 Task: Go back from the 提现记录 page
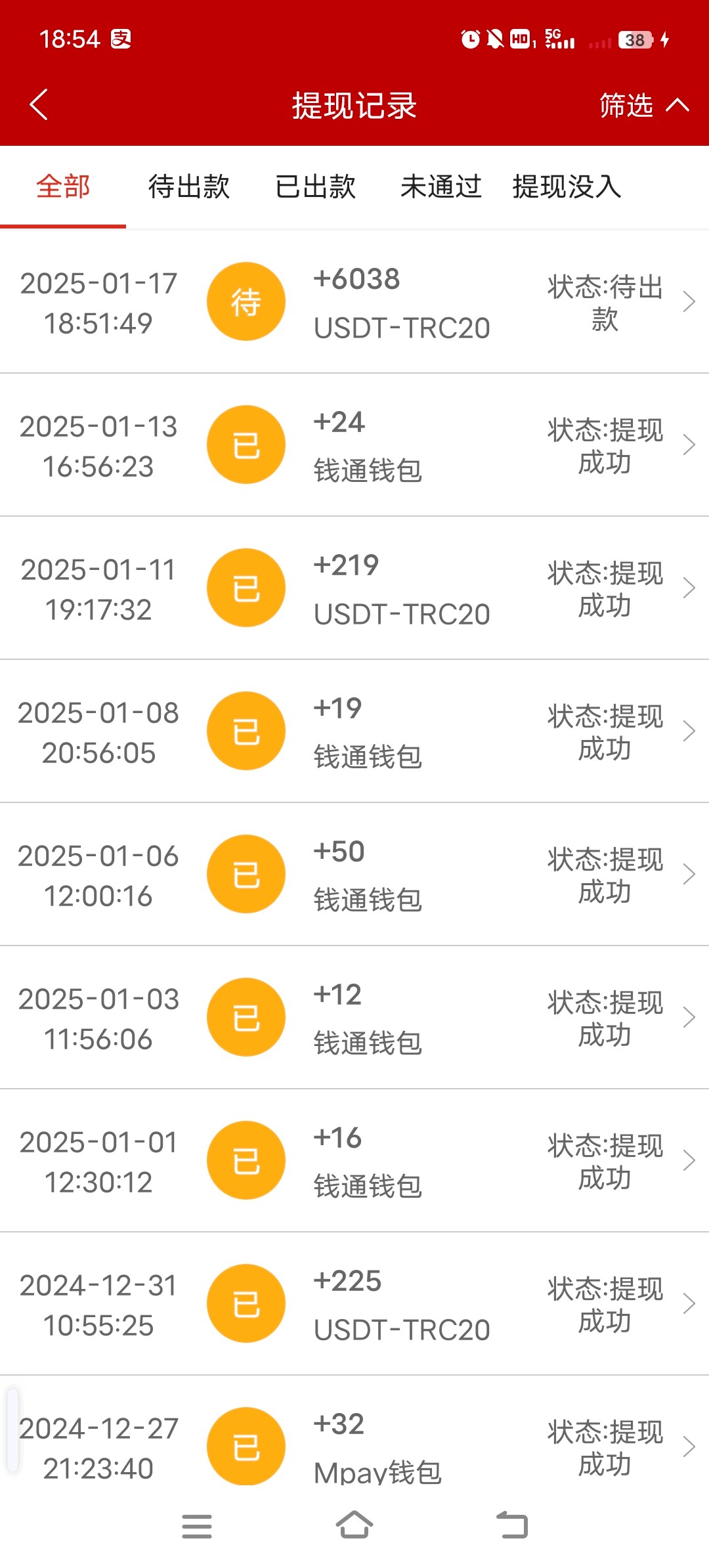[x=39, y=105]
